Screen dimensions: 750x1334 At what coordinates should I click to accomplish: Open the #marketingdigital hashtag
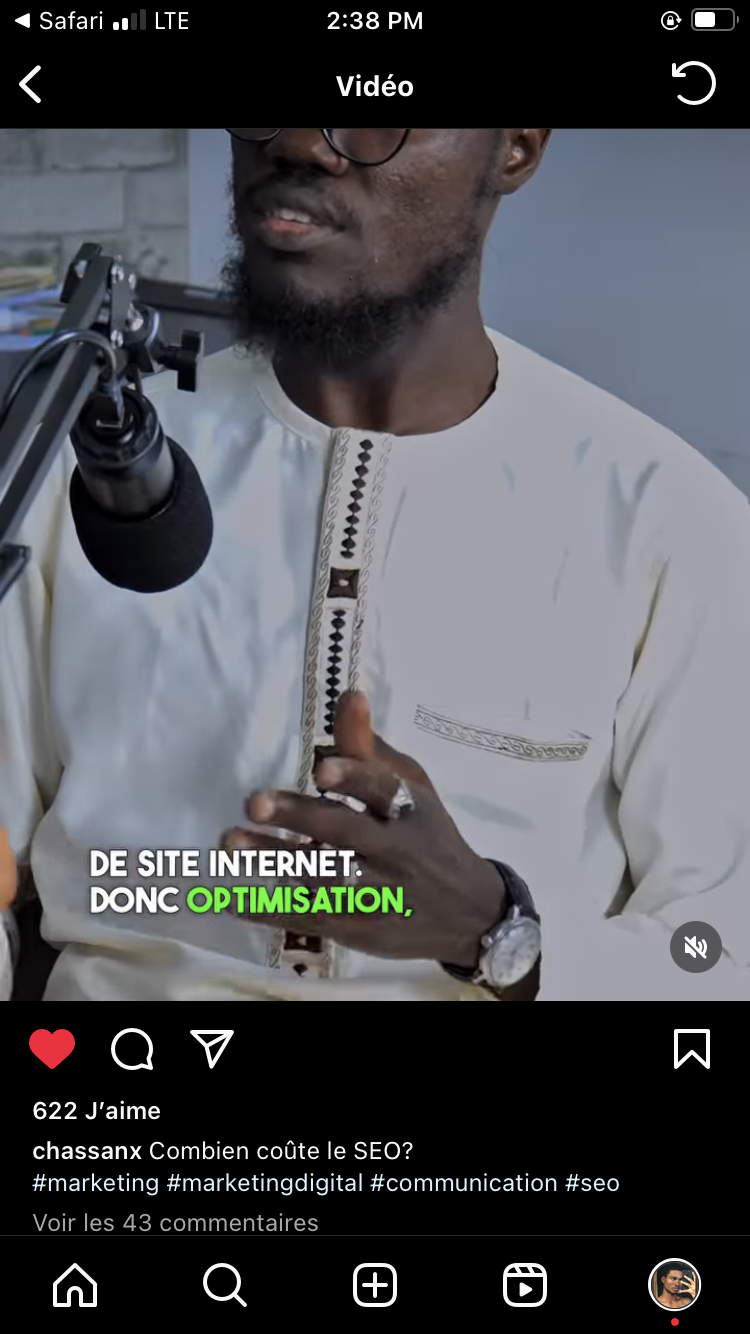coord(265,1183)
